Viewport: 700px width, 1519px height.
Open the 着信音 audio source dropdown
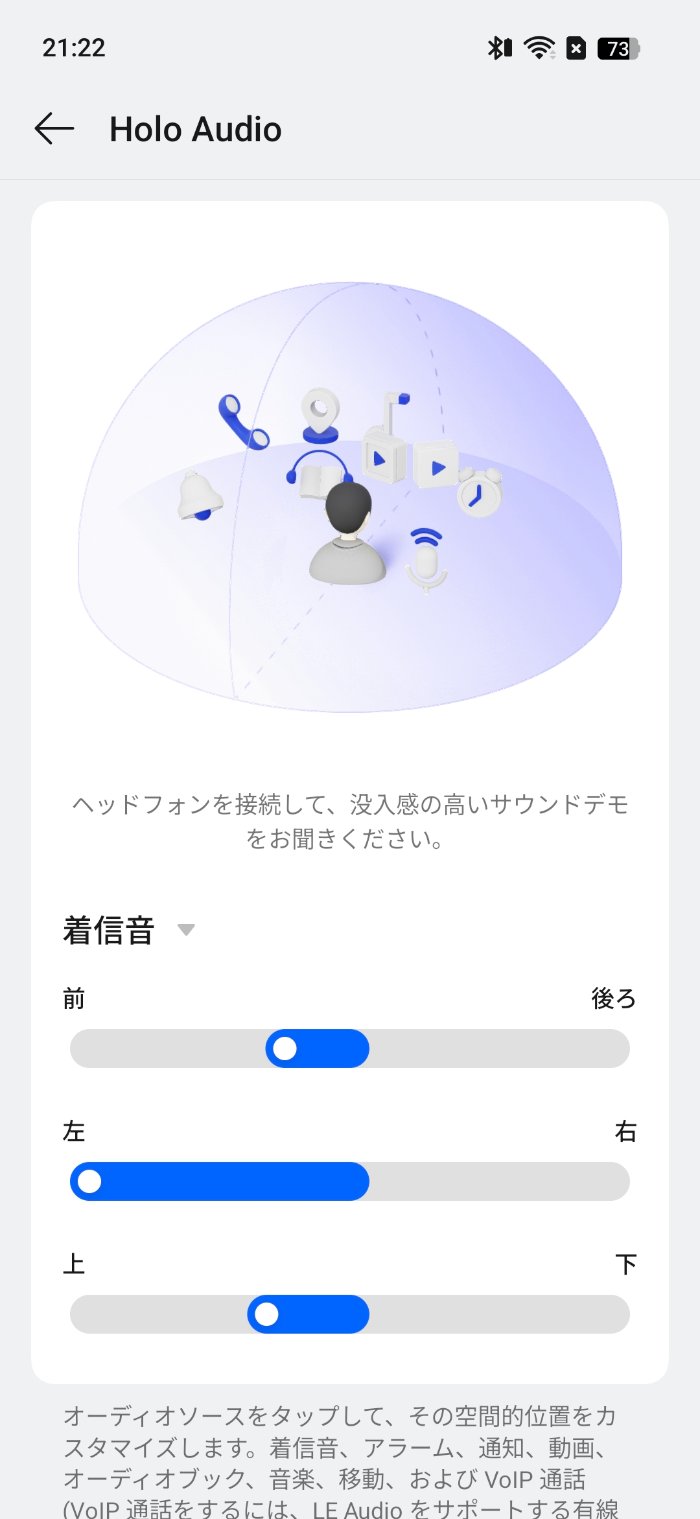[x=128, y=930]
